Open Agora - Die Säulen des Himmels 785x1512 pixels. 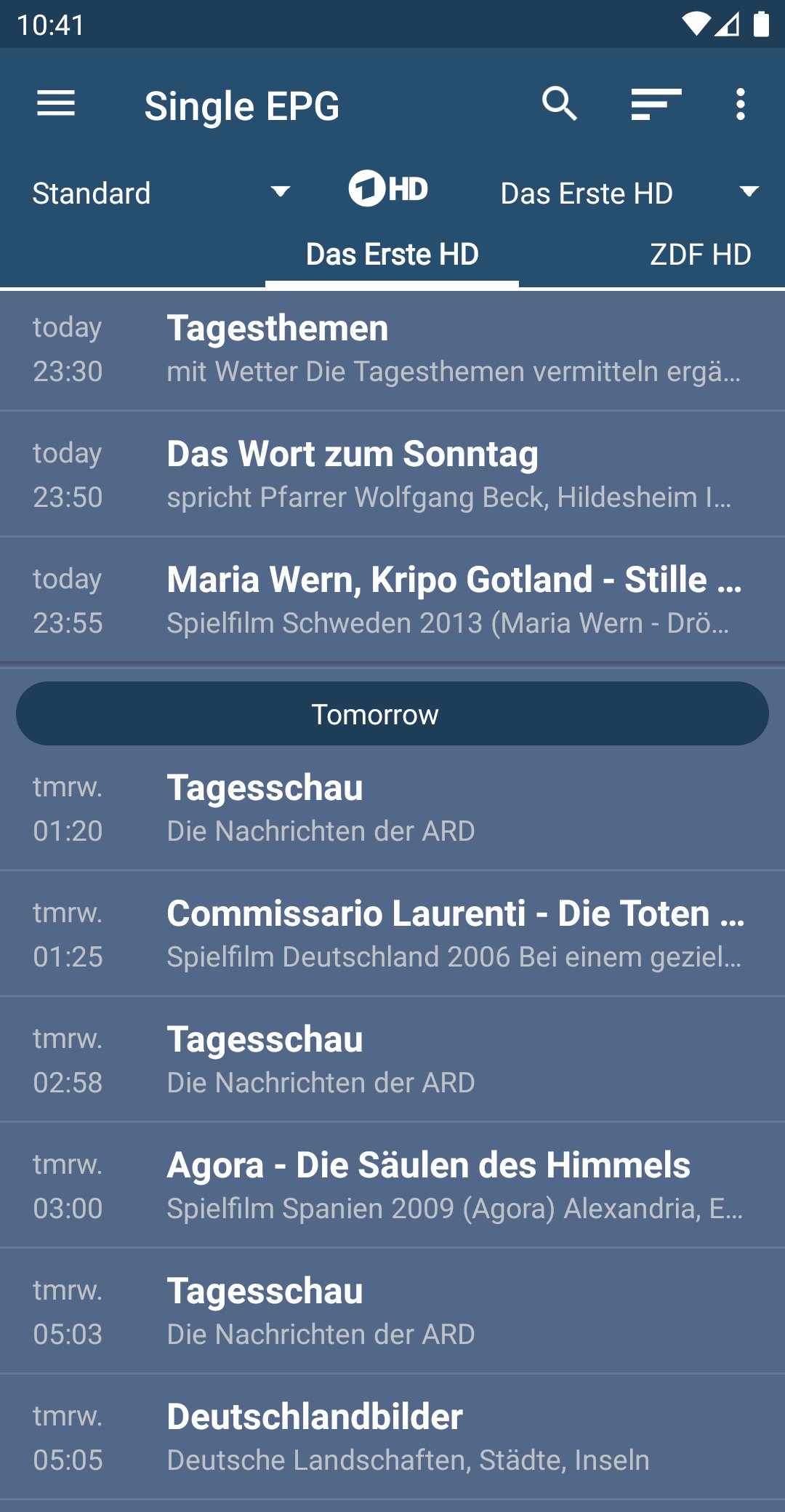coord(392,1186)
